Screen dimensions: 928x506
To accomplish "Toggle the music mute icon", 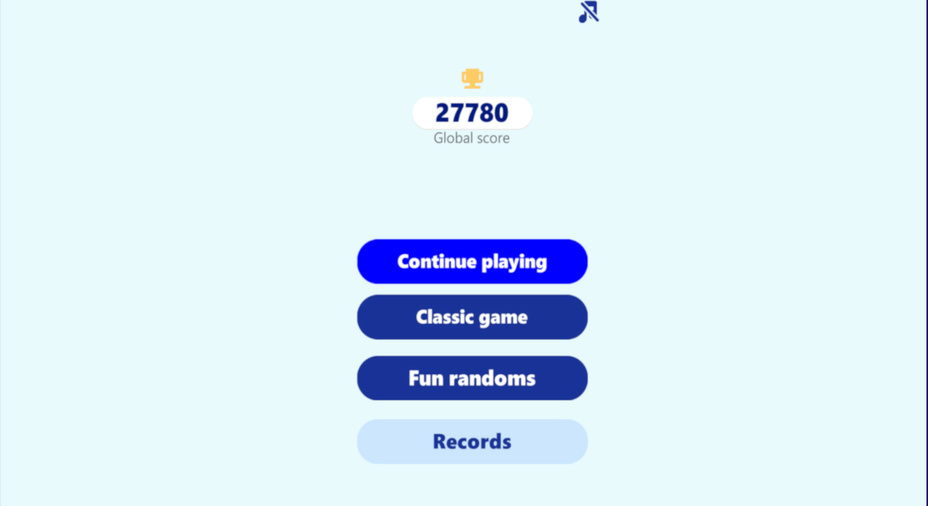I will (x=588, y=12).
